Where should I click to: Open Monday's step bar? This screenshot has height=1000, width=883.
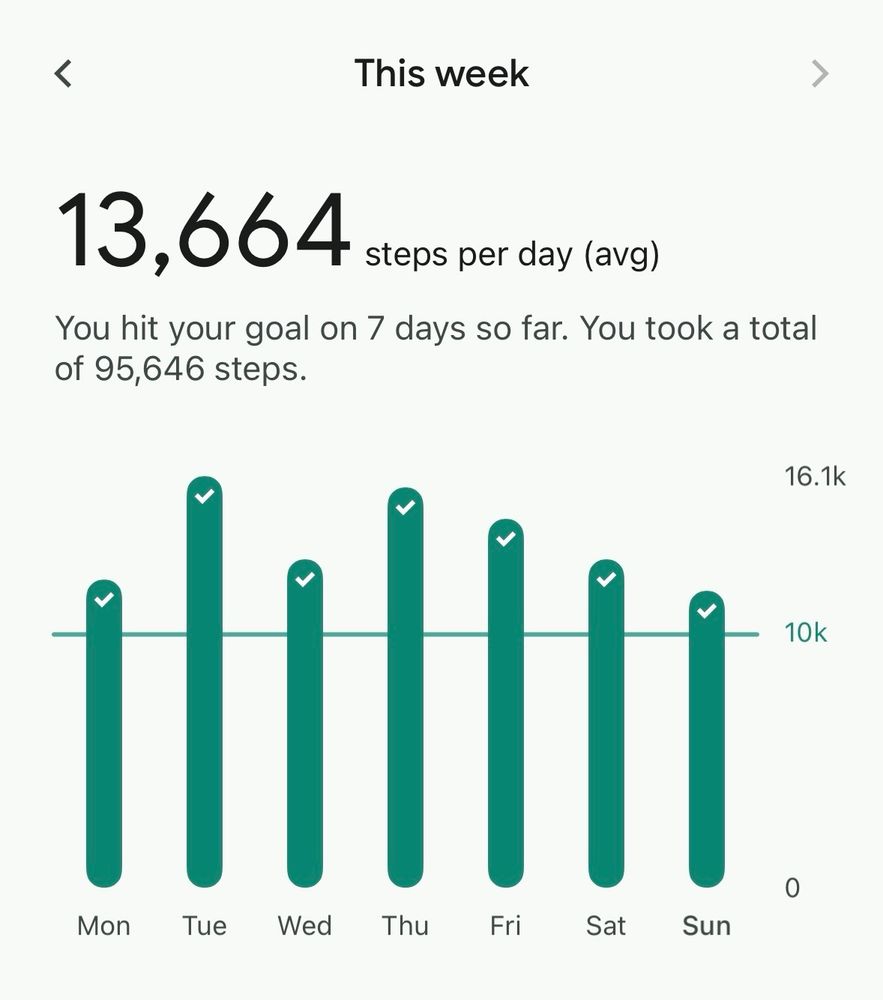click(104, 735)
